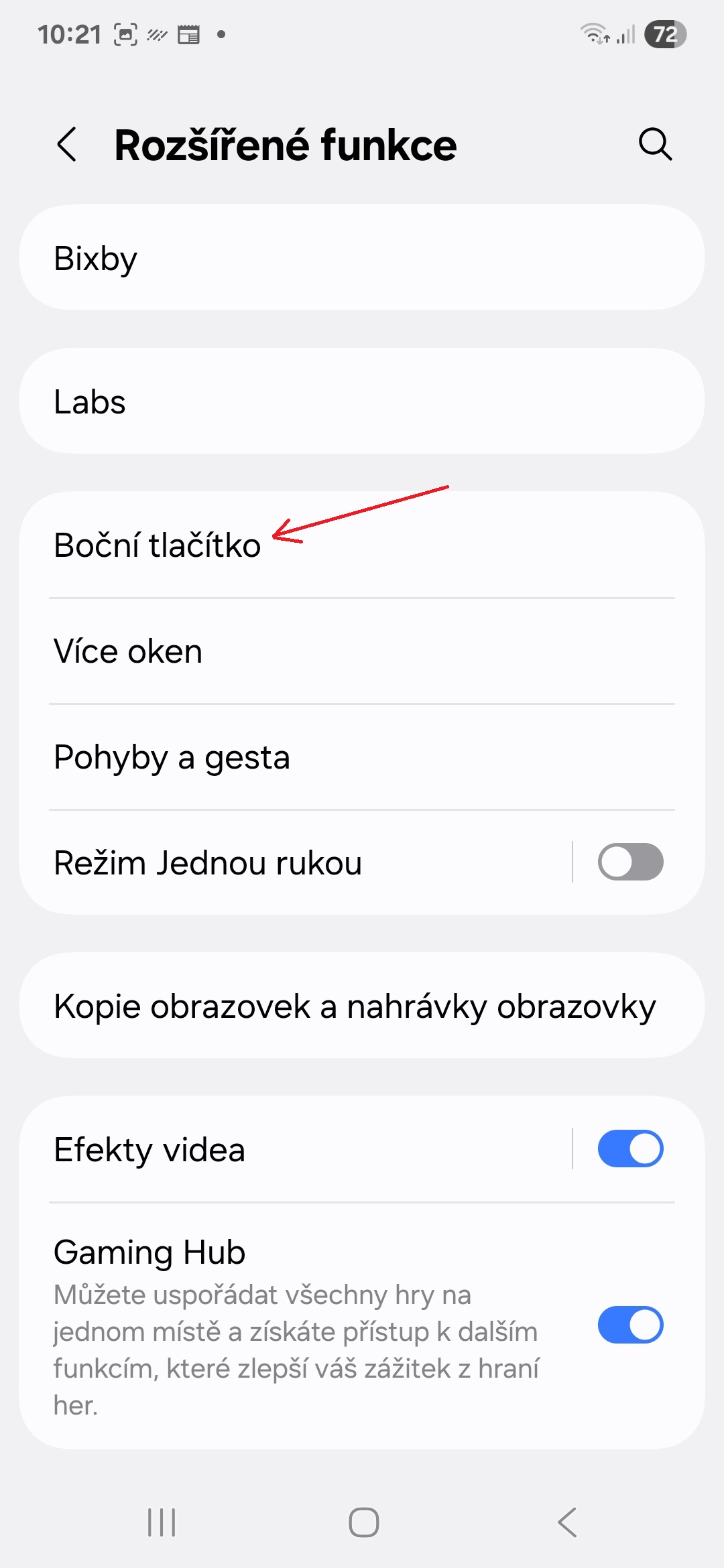The width and height of the screenshot is (724, 1568).
Task: Enable the Režim Jednou rukou switch
Action: pos(630,862)
